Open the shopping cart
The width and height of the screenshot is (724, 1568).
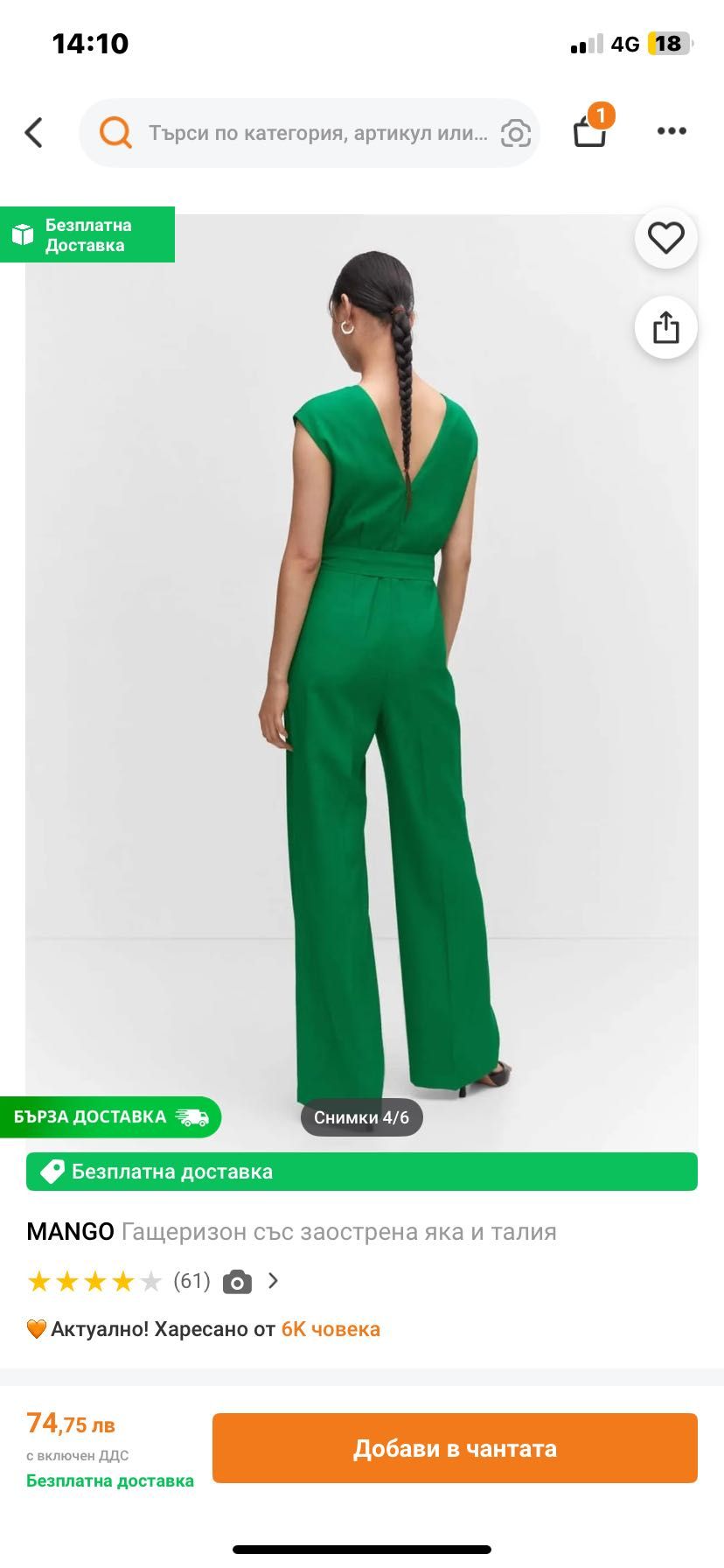pos(590,131)
